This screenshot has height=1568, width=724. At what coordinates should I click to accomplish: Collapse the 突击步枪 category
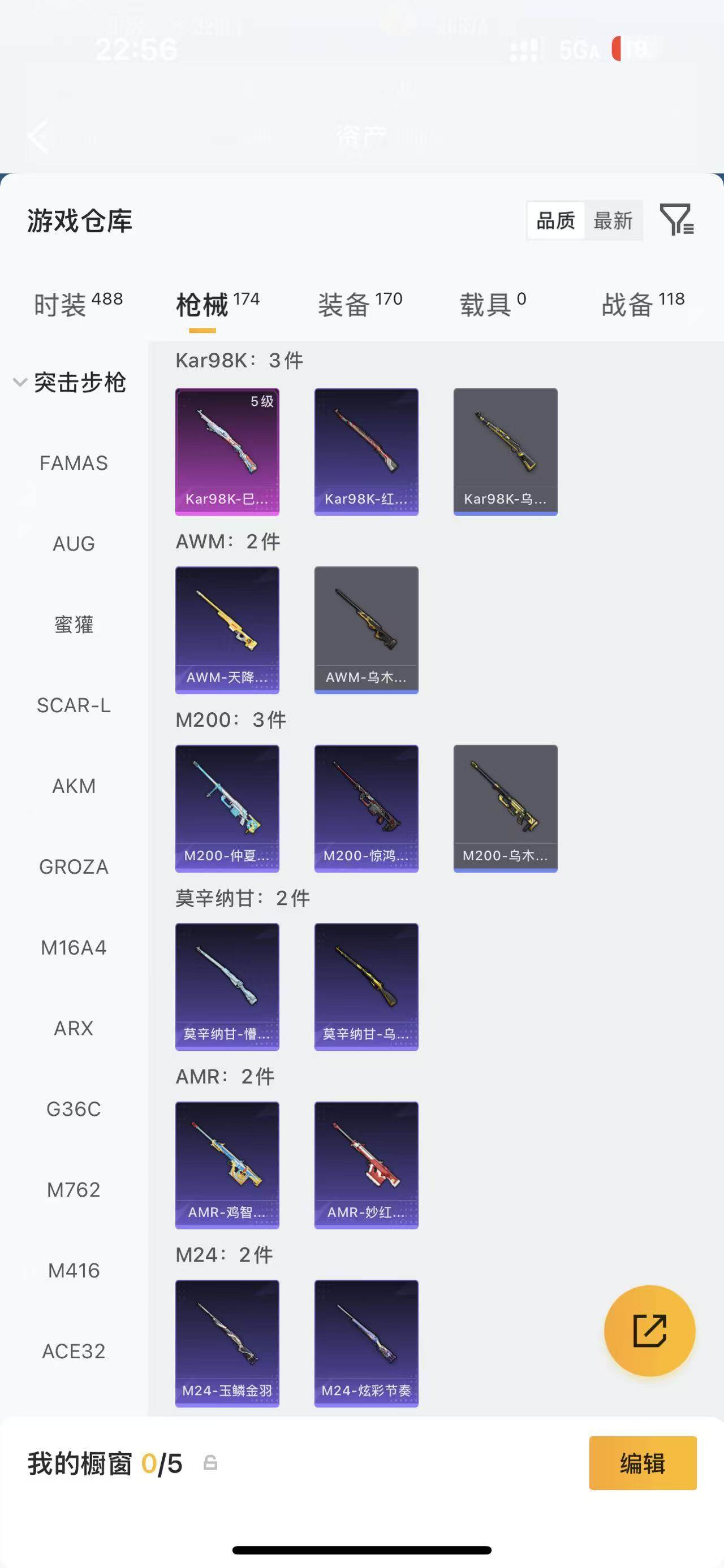[70, 382]
